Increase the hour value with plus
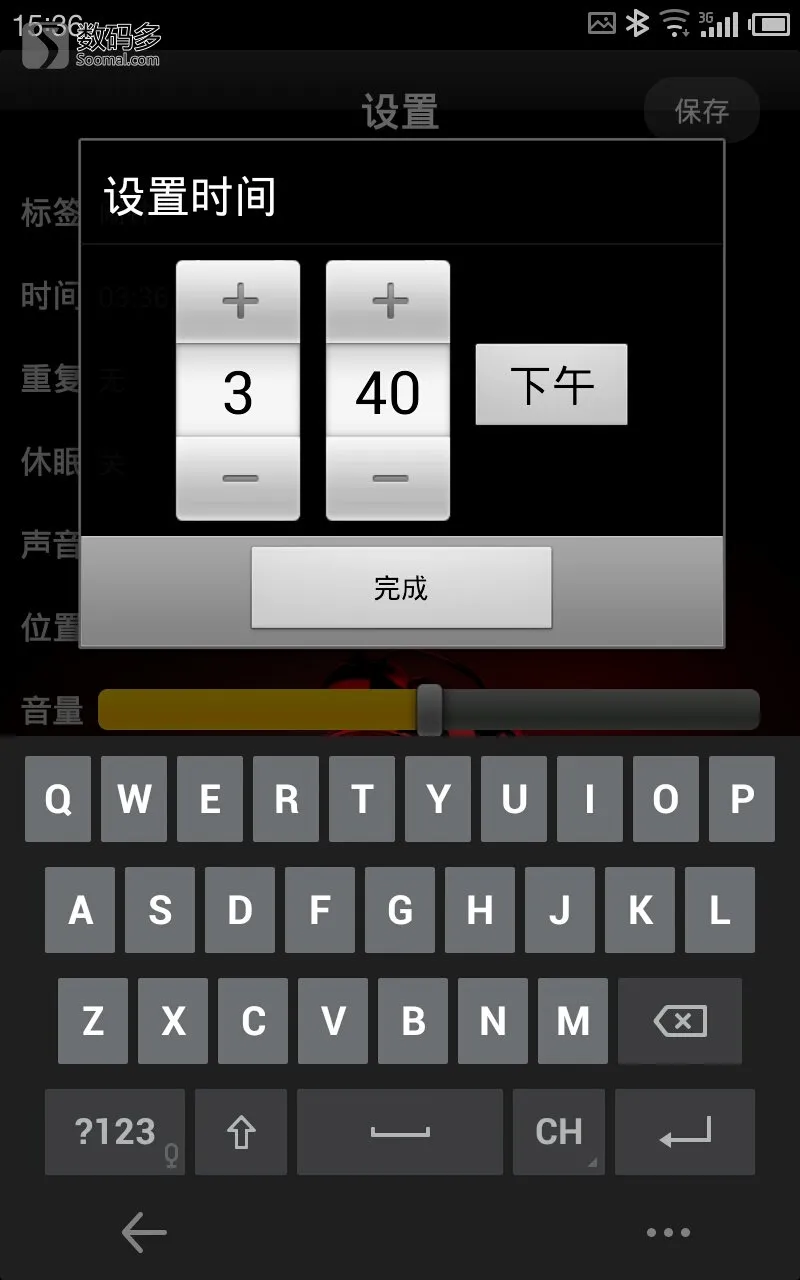The width and height of the screenshot is (800, 1280). pyautogui.click(x=238, y=302)
